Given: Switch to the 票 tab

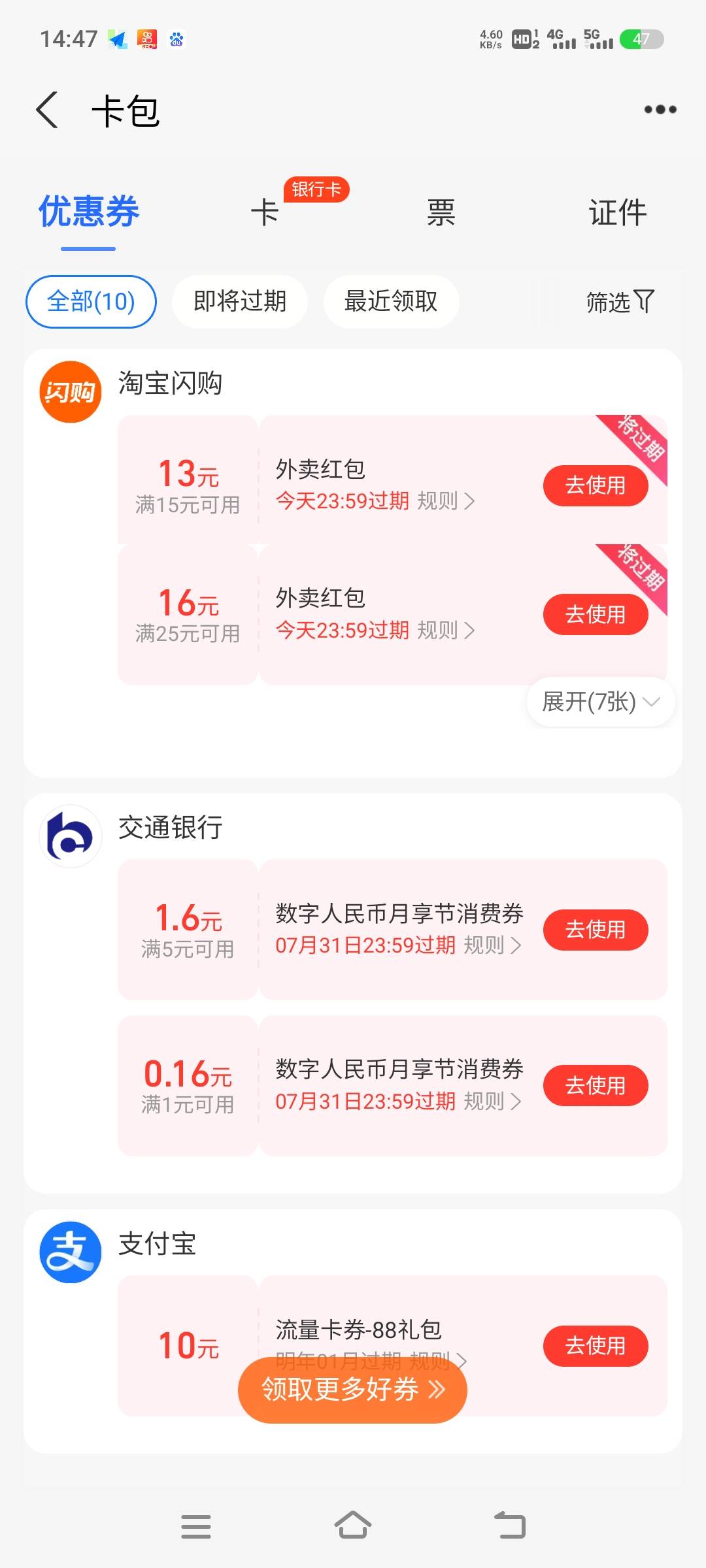Looking at the screenshot, I should [441, 212].
